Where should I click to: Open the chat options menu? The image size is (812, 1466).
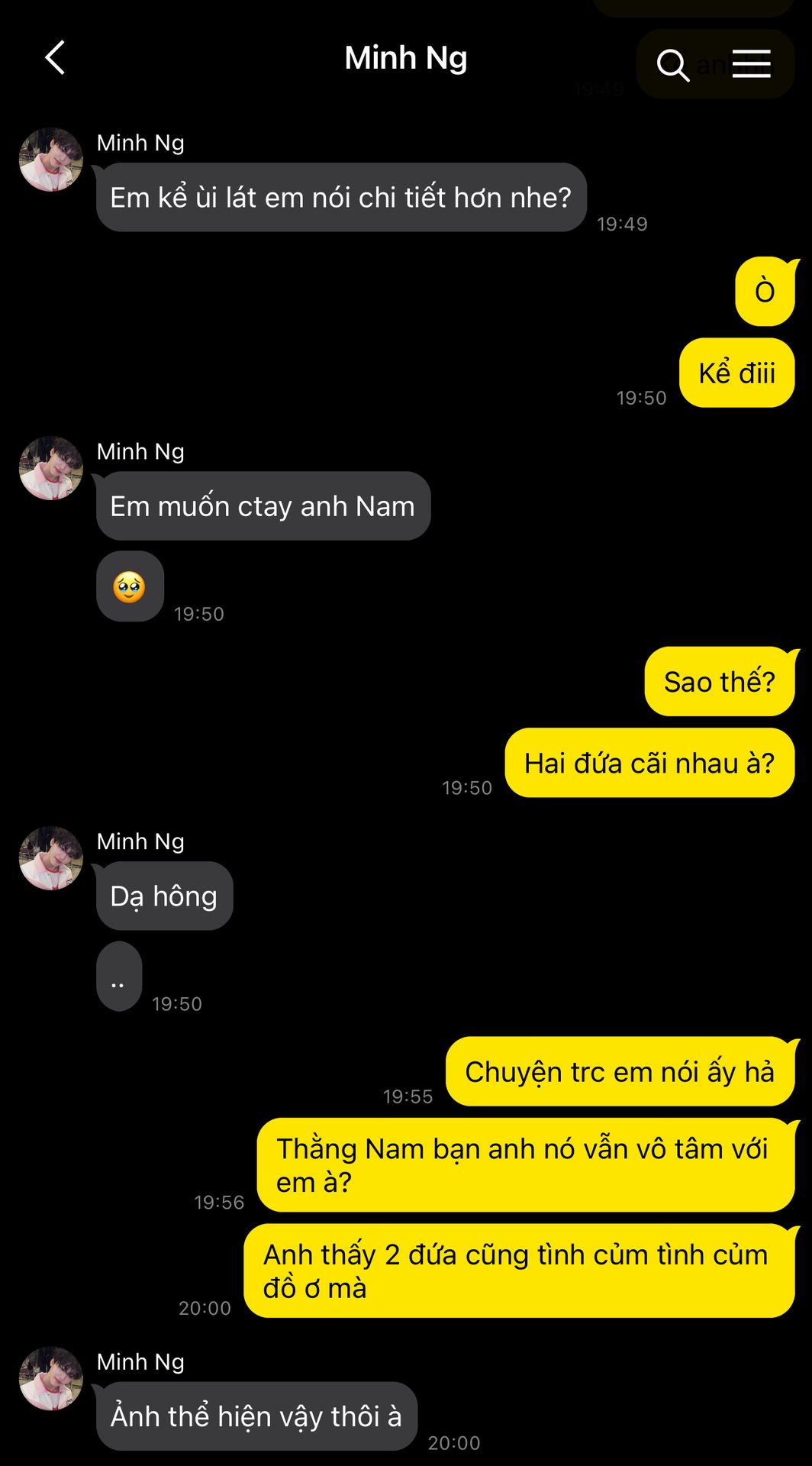pos(751,64)
